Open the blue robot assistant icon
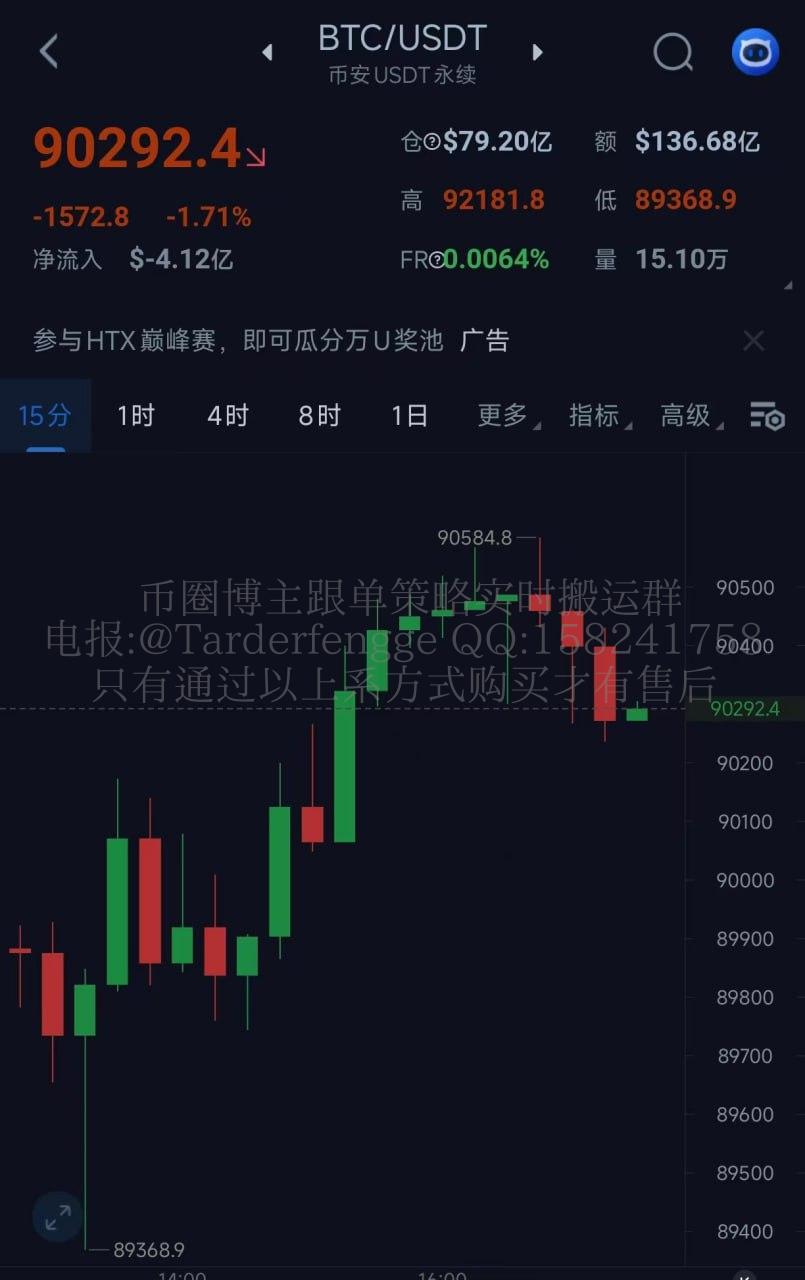805x1280 pixels. pos(755,52)
